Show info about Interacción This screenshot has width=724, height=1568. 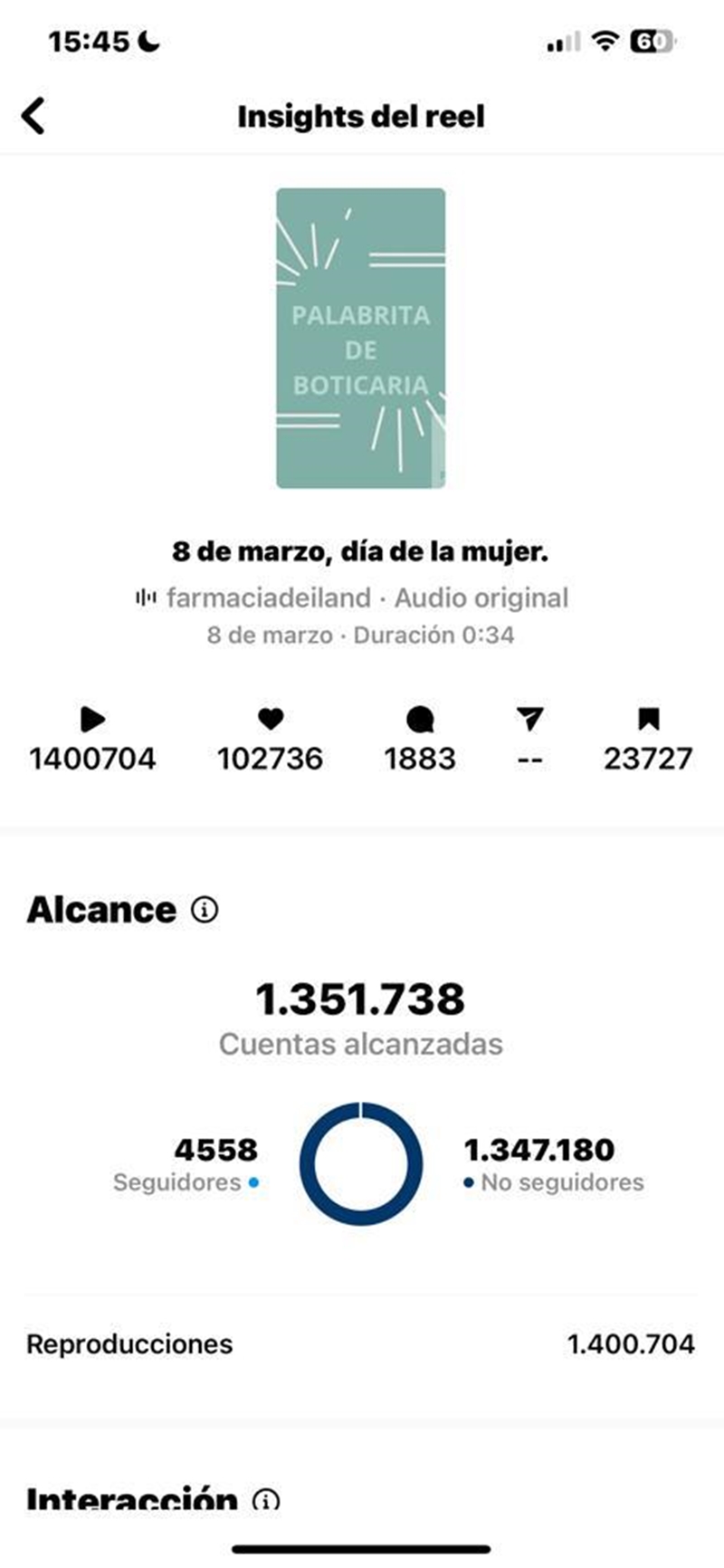pyautogui.click(x=266, y=1501)
